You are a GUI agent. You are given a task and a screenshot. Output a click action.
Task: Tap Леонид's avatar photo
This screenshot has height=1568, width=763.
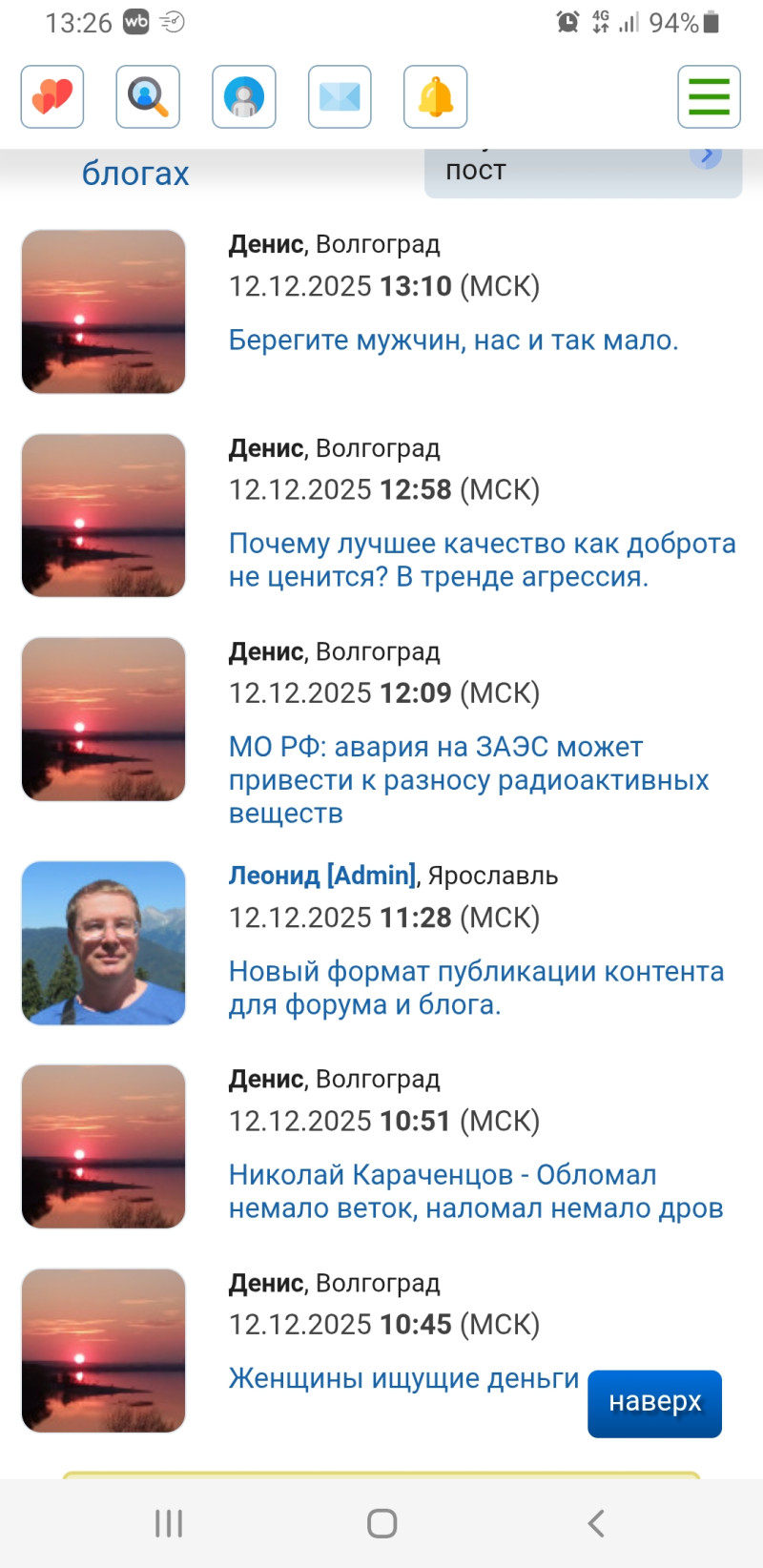click(x=103, y=943)
